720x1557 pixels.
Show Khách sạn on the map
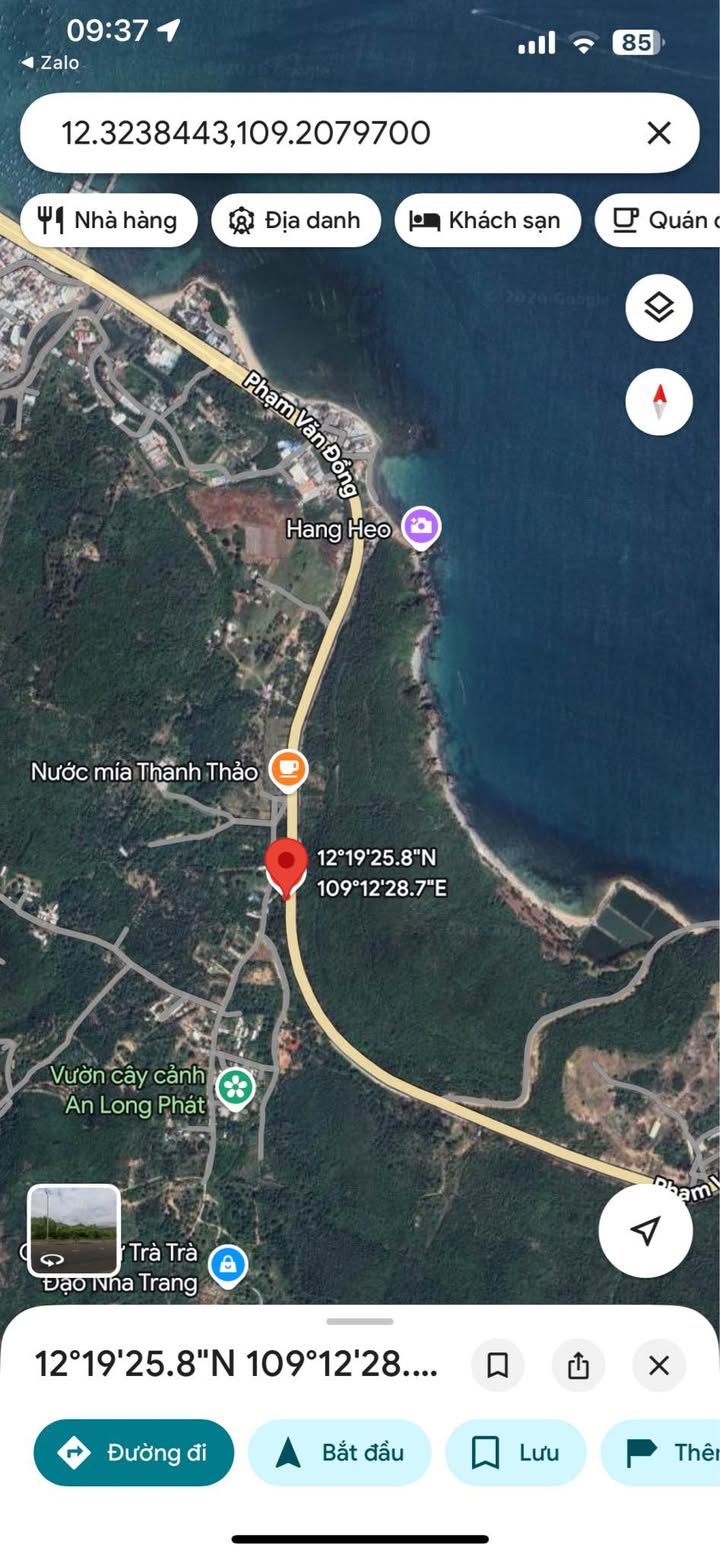point(488,220)
